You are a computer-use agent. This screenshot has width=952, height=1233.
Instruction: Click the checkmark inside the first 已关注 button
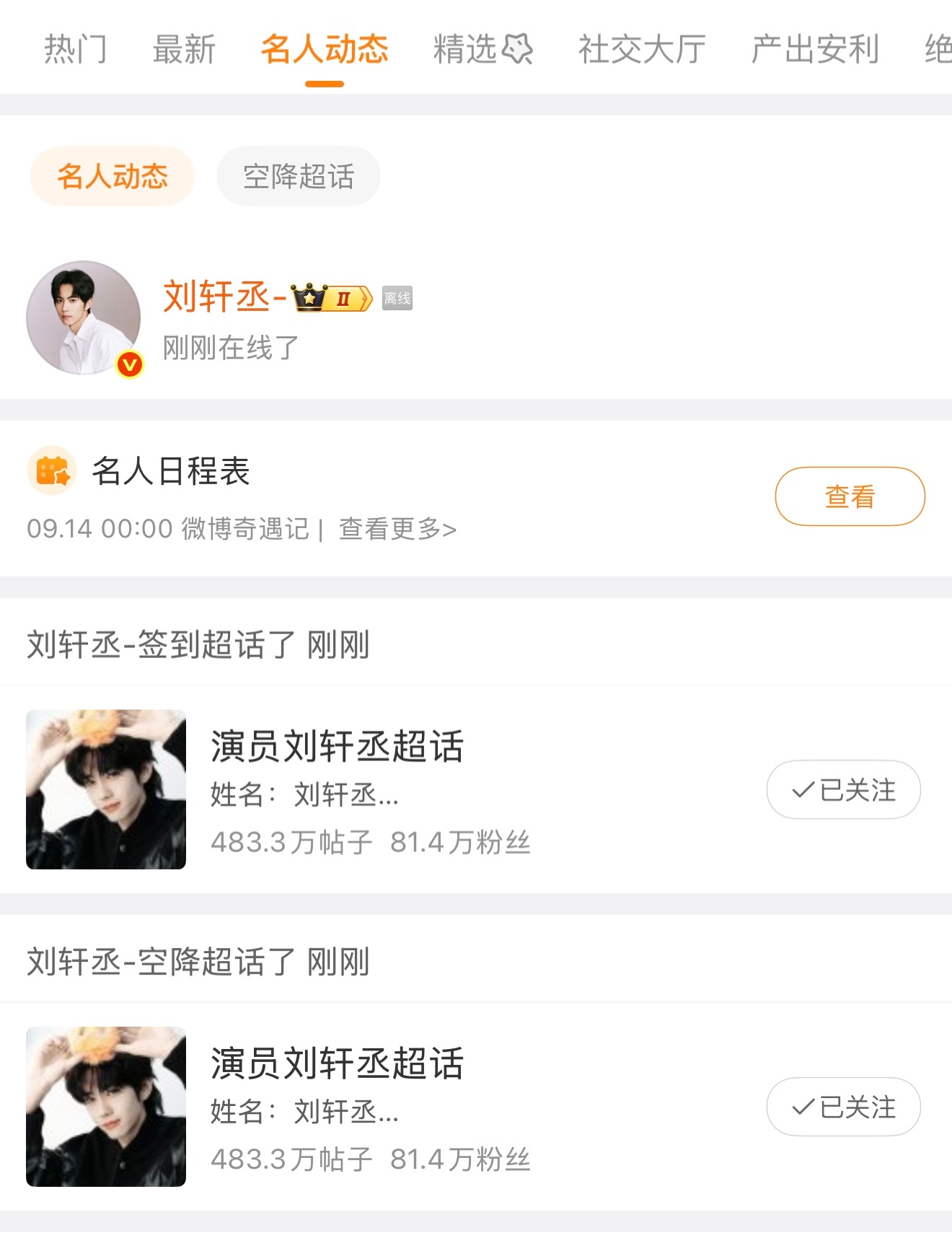(x=803, y=790)
